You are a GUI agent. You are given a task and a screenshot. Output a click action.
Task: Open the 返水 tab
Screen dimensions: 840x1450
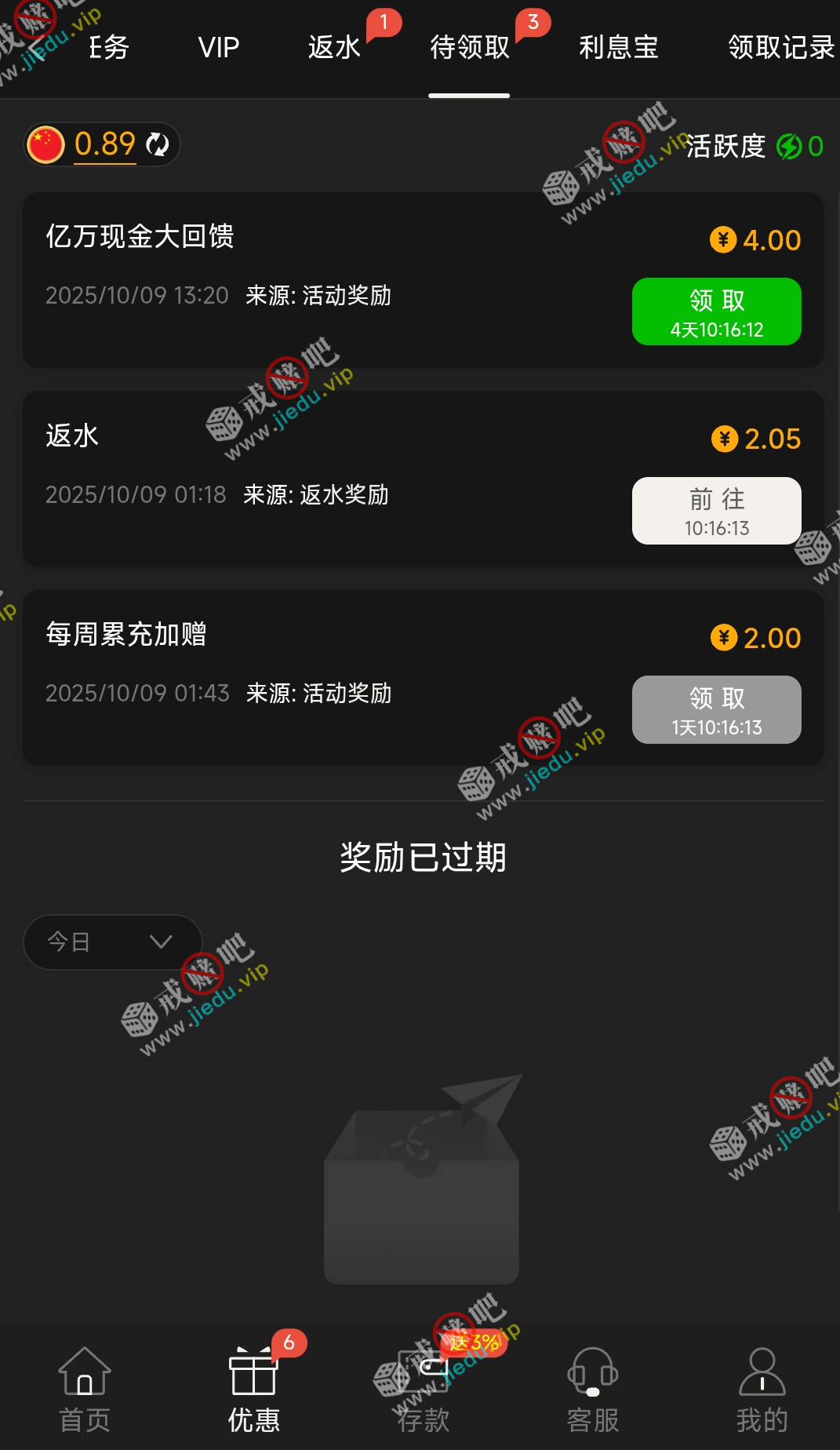click(334, 48)
